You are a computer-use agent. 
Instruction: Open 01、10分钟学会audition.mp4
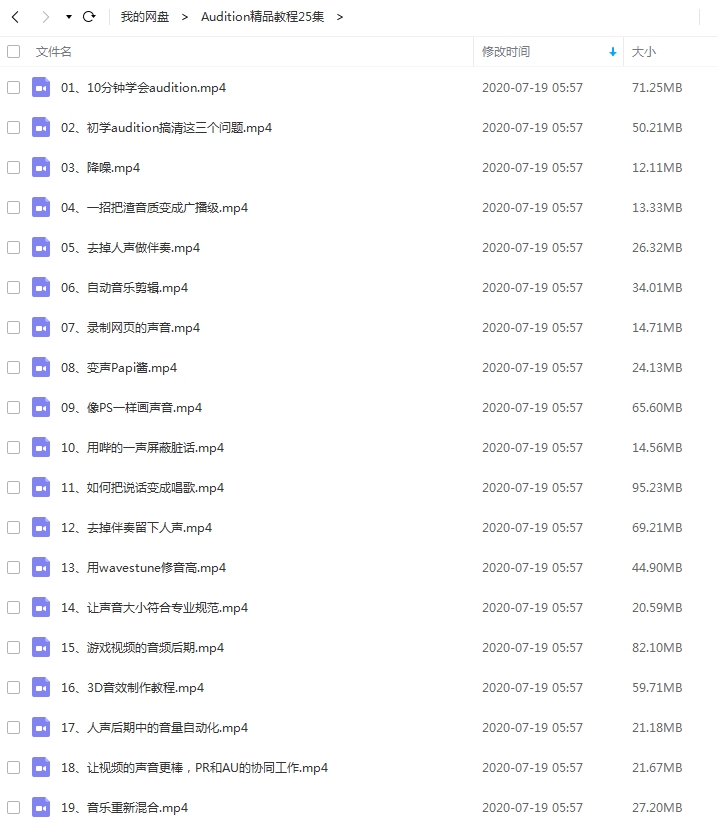coord(143,88)
